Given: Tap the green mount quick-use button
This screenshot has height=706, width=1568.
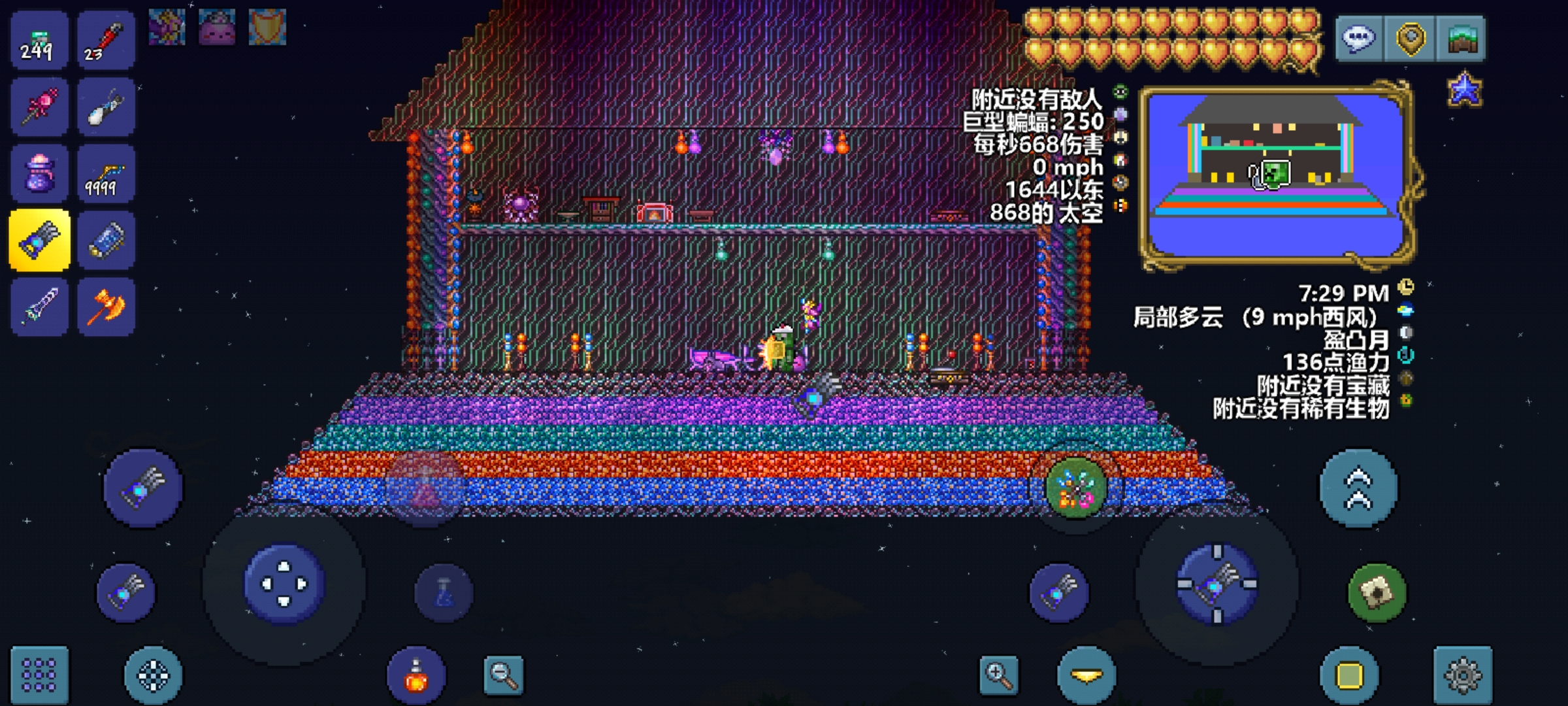Looking at the screenshot, I should pyautogui.click(x=1376, y=592).
